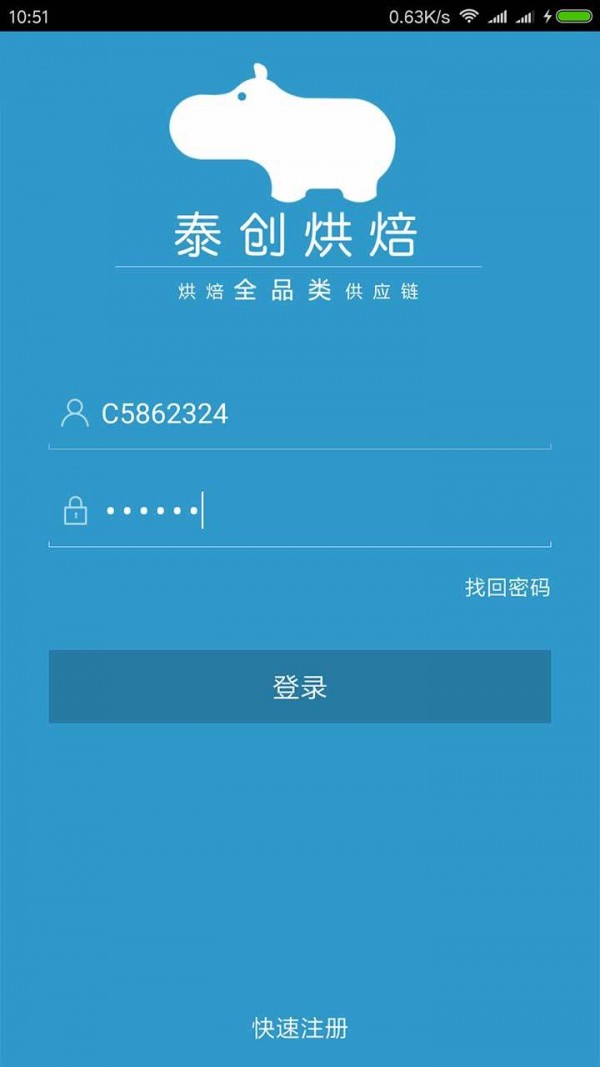Open 快速注册 quick registration

[300, 1027]
